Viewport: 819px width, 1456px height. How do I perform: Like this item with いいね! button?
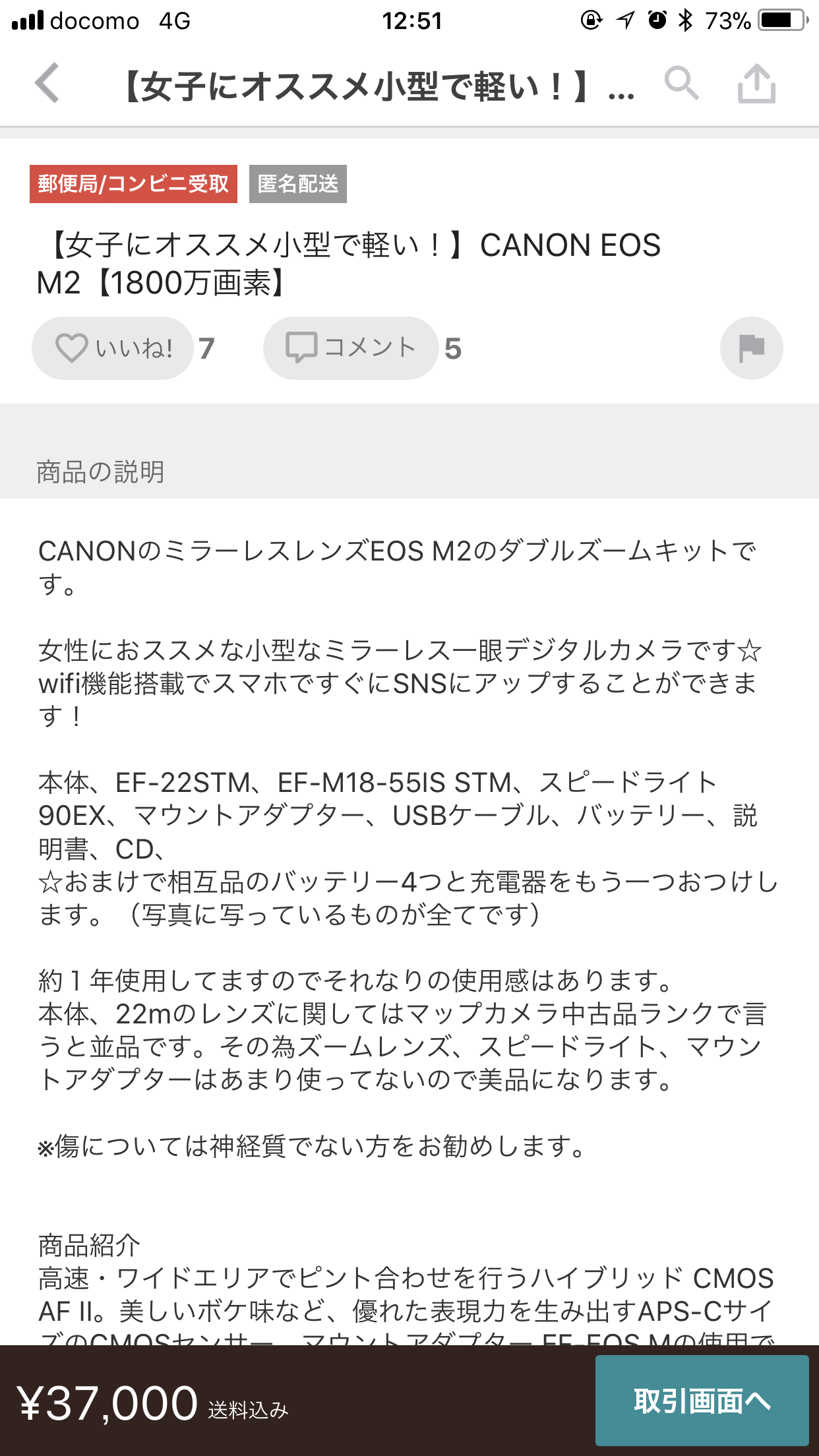[113, 348]
